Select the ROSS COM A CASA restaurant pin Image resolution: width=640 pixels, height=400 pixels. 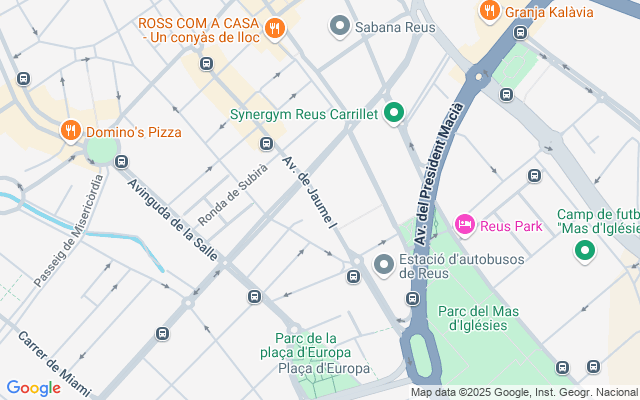pyautogui.click(x=276, y=28)
